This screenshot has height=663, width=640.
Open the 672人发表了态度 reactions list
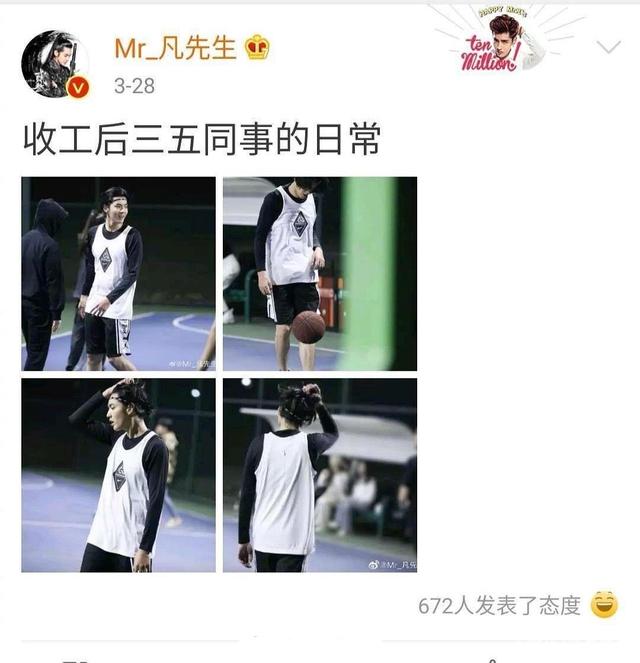click(499, 606)
